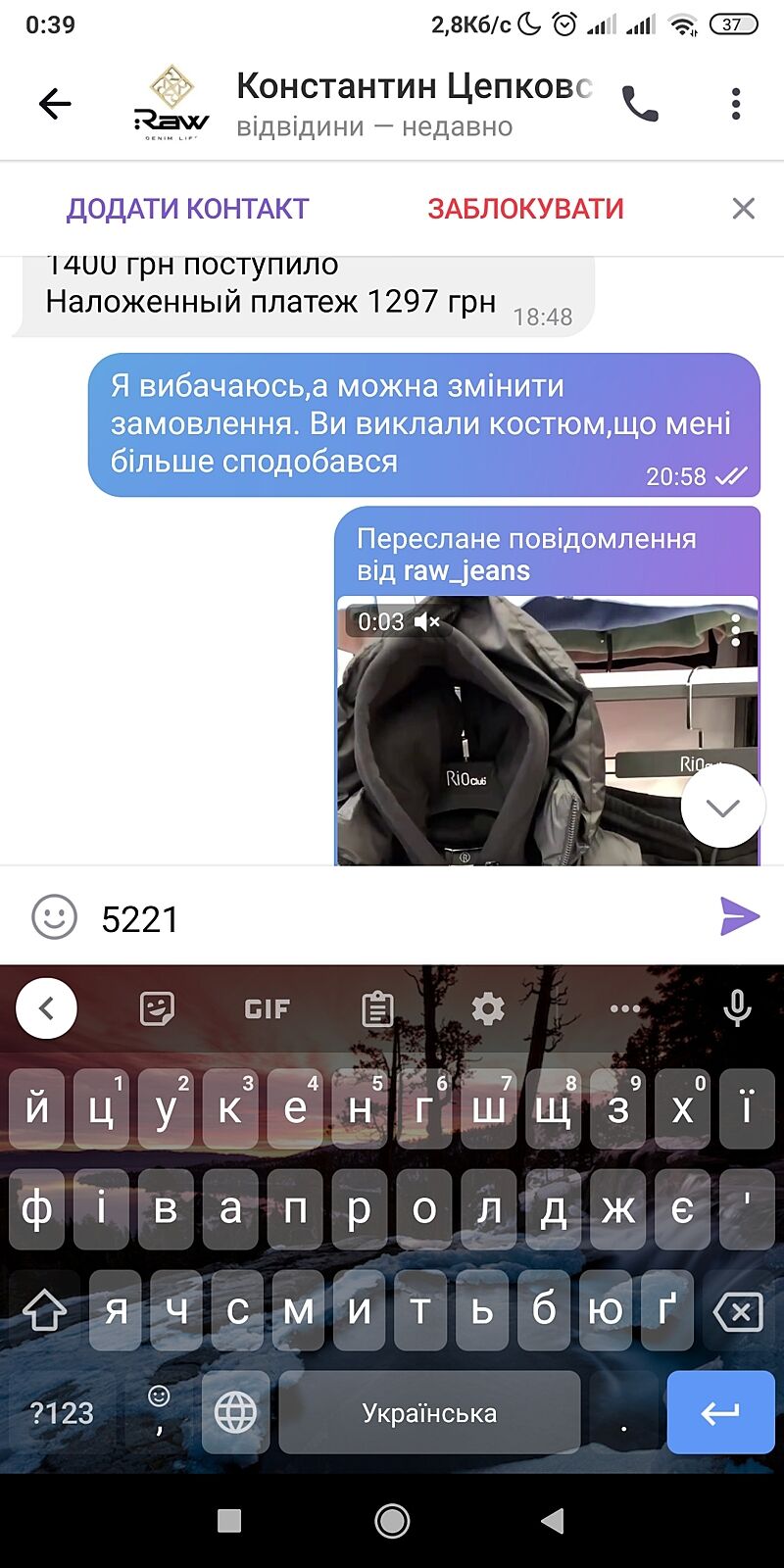Open the keyboard sticker panel
784x1568 pixels.
pyautogui.click(x=157, y=1008)
